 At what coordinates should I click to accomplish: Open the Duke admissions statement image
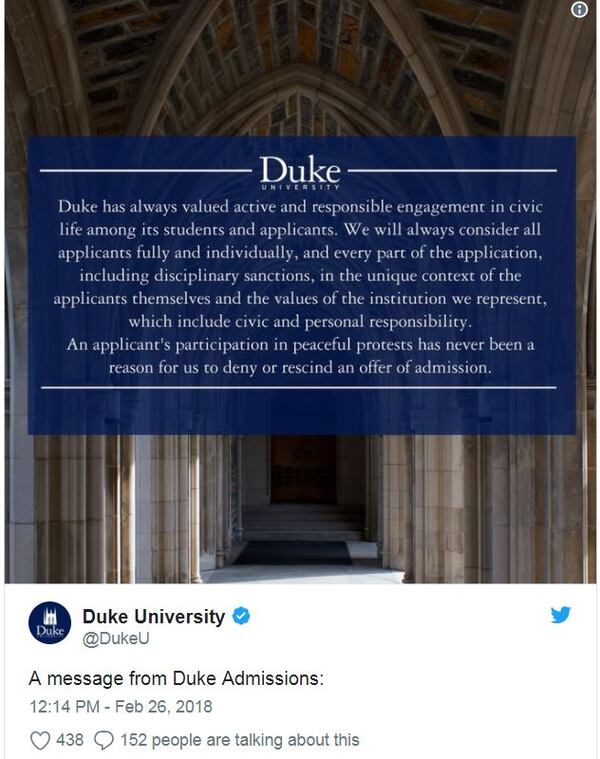300,290
